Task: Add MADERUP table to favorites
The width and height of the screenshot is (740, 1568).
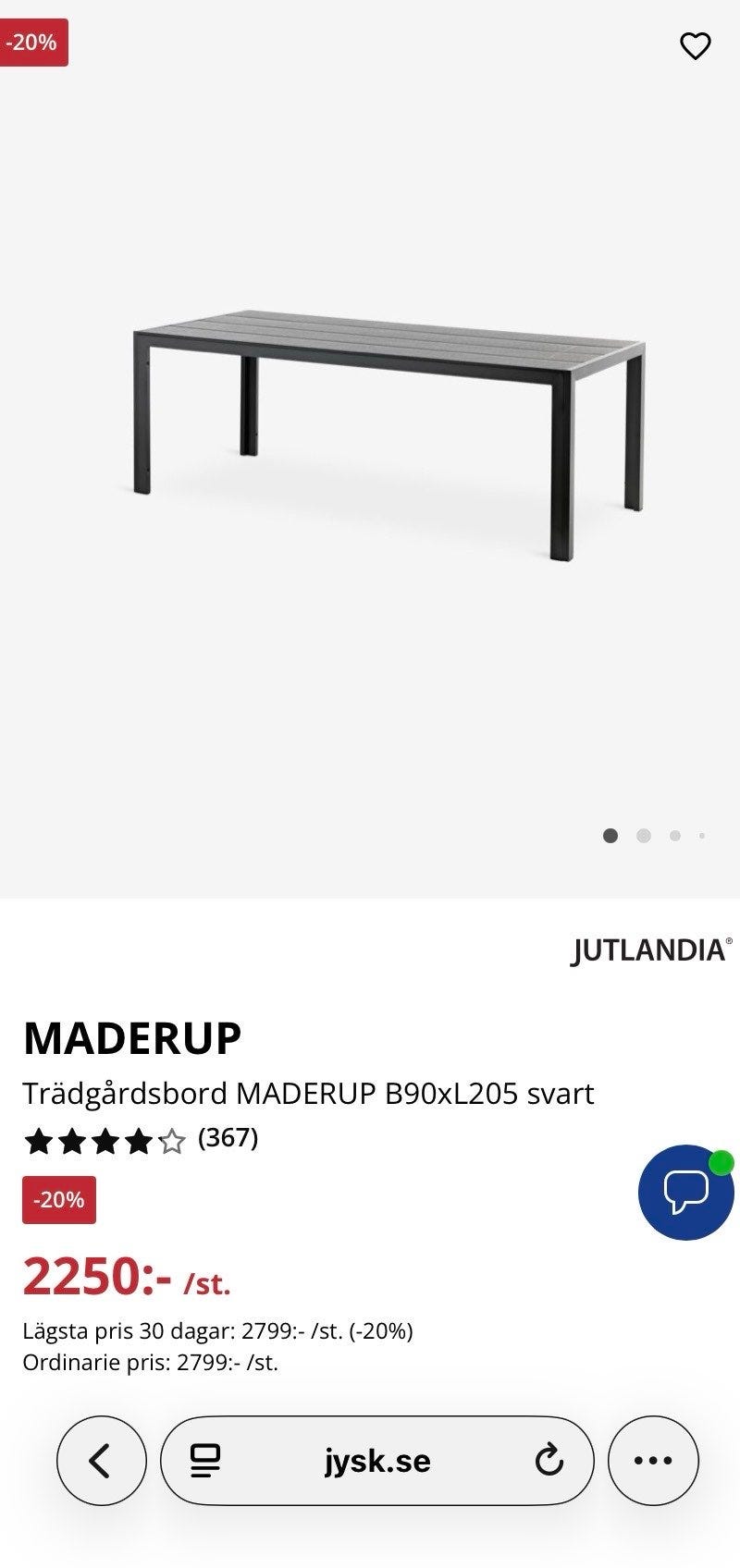Action: click(695, 45)
